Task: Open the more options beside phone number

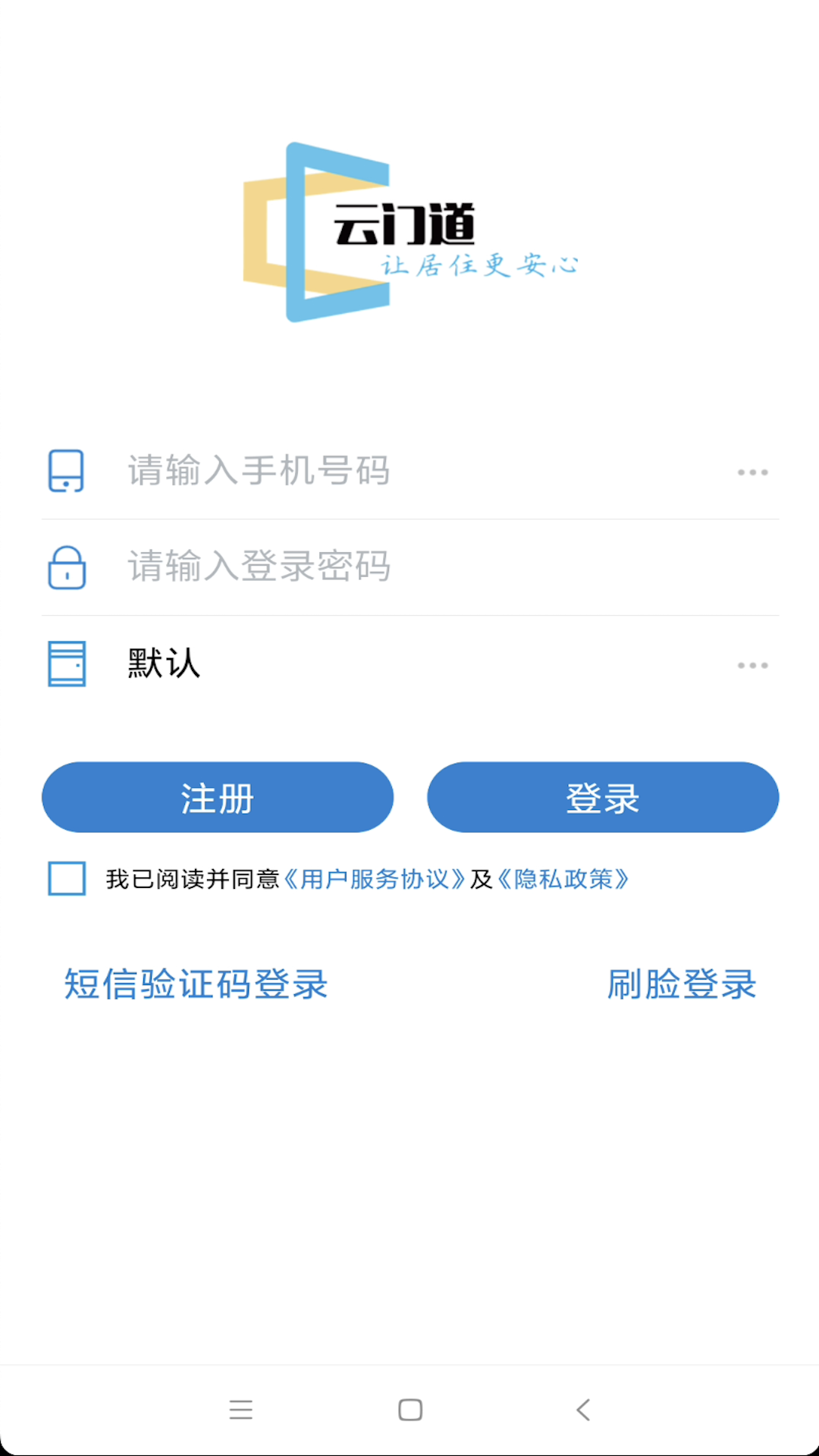Action: click(752, 472)
